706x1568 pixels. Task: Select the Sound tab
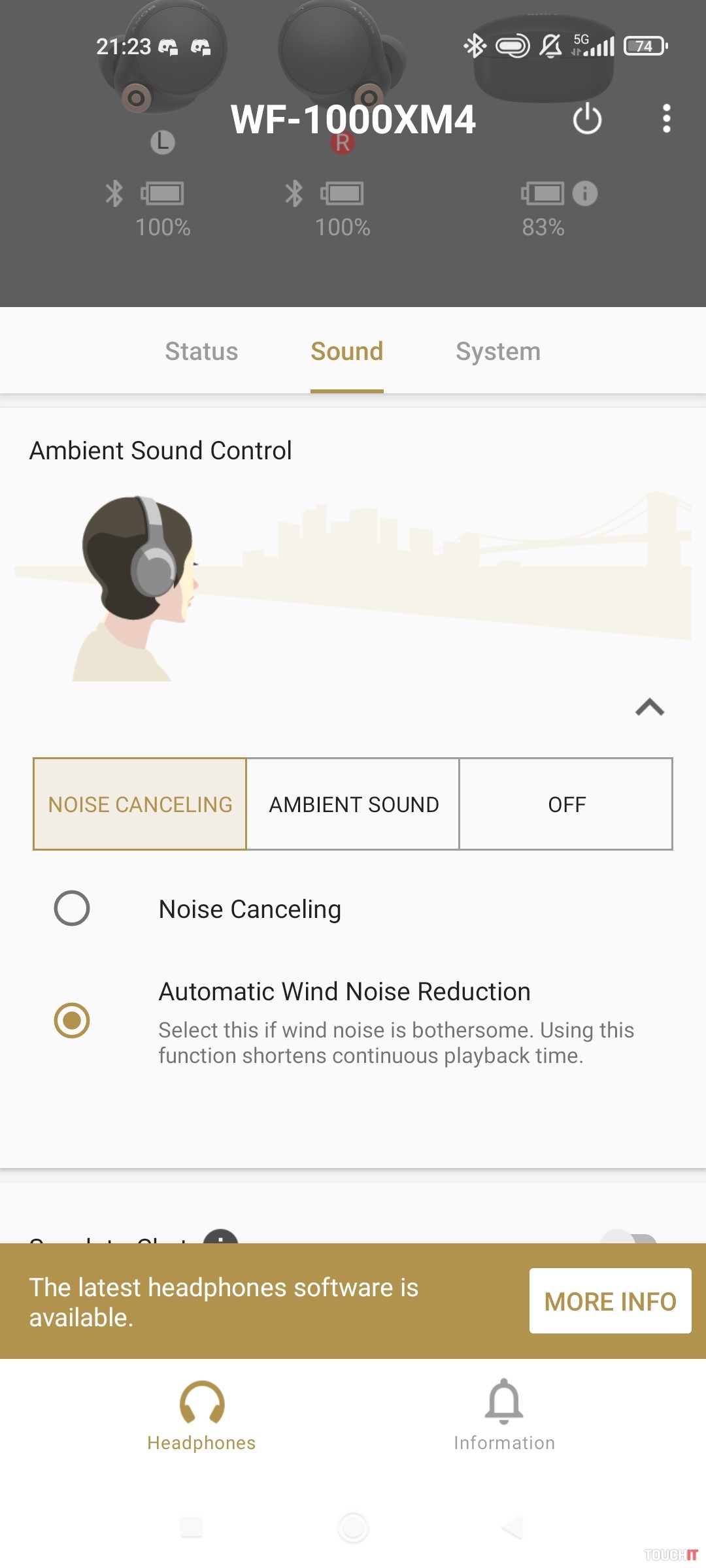tap(346, 351)
